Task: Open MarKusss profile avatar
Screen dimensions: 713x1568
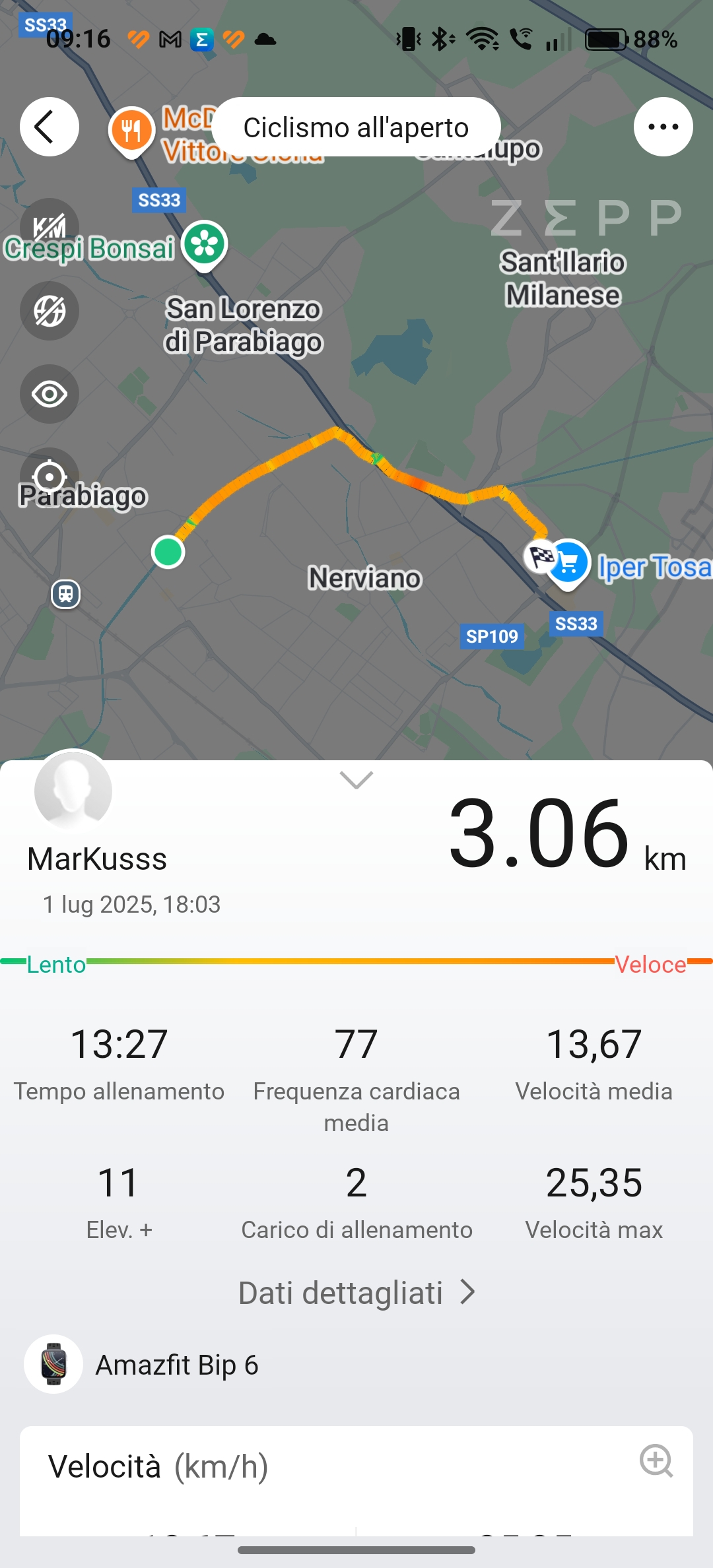Action: 73,791
